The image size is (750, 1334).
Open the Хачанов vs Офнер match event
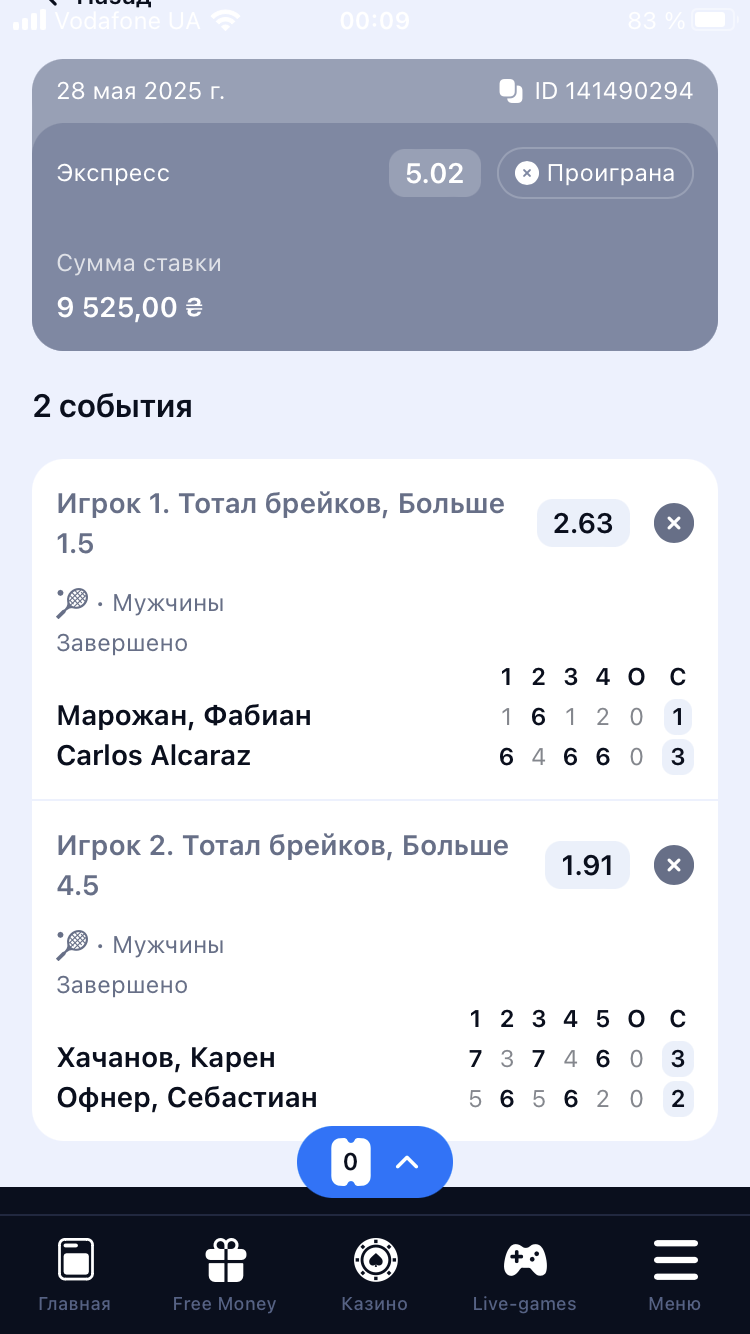187,1077
